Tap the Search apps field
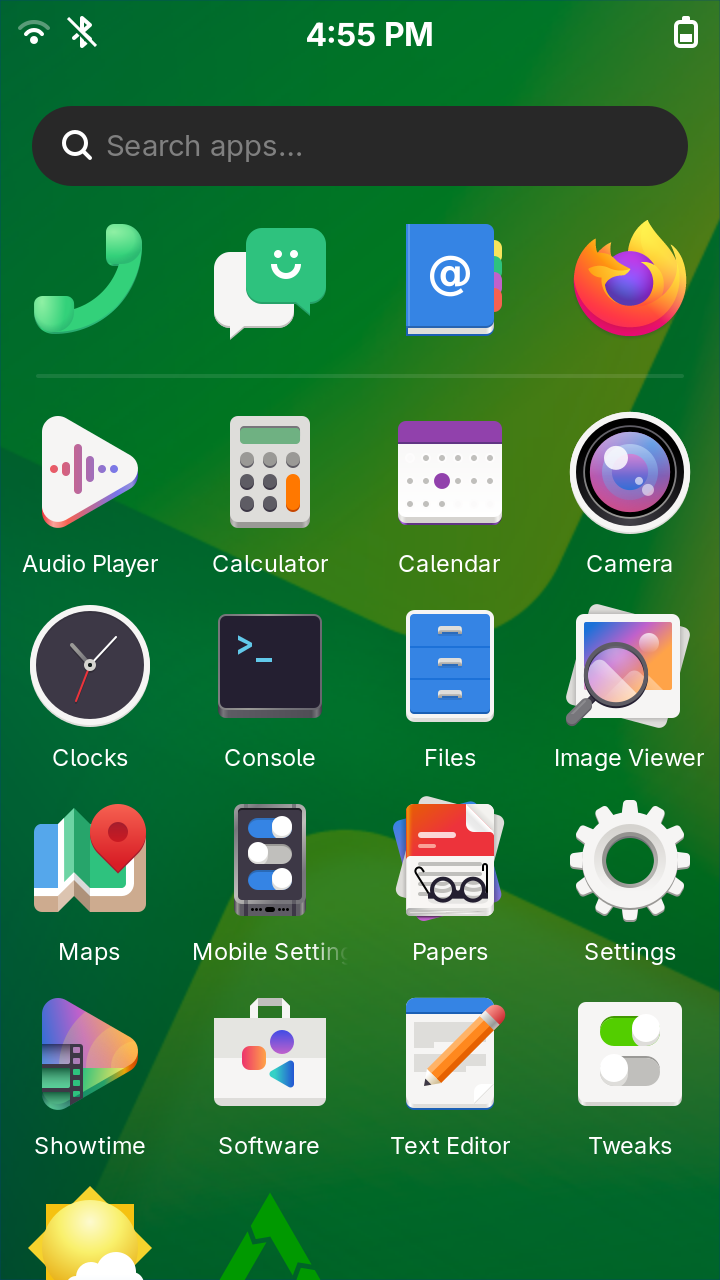720x1280 pixels. [x=360, y=146]
